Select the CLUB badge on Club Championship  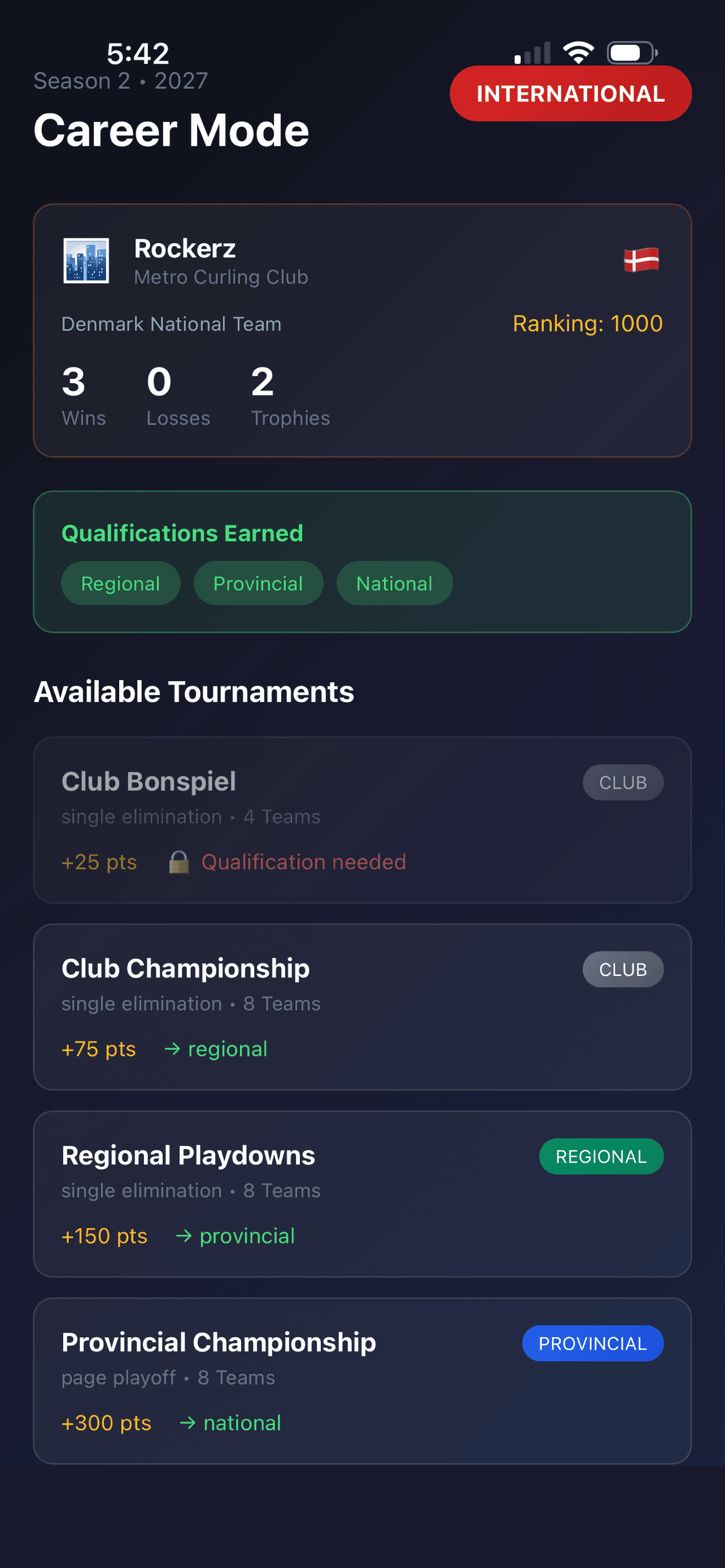(x=623, y=969)
